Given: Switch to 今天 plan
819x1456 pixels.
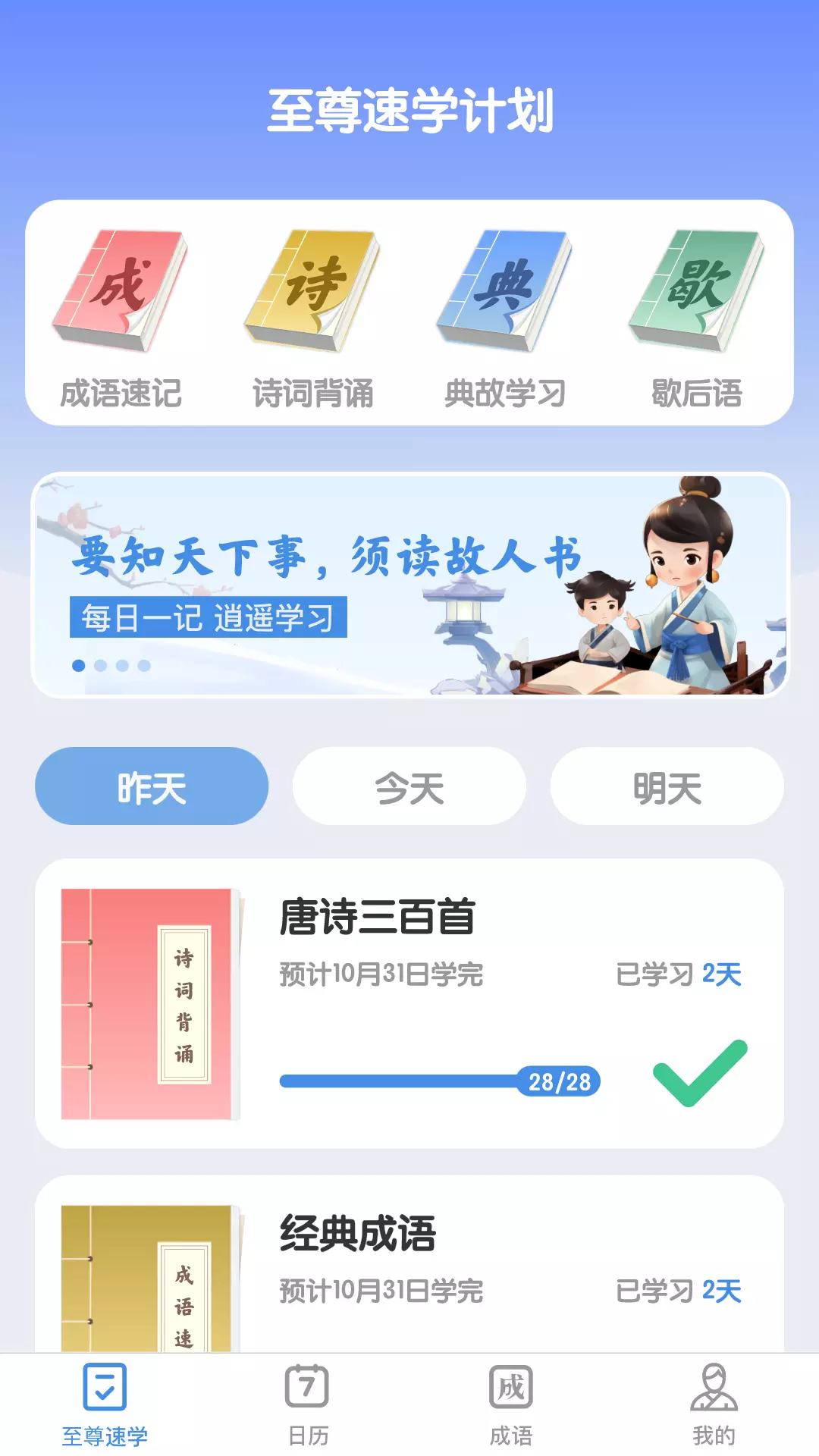Looking at the screenshot, I should [409, 786].
